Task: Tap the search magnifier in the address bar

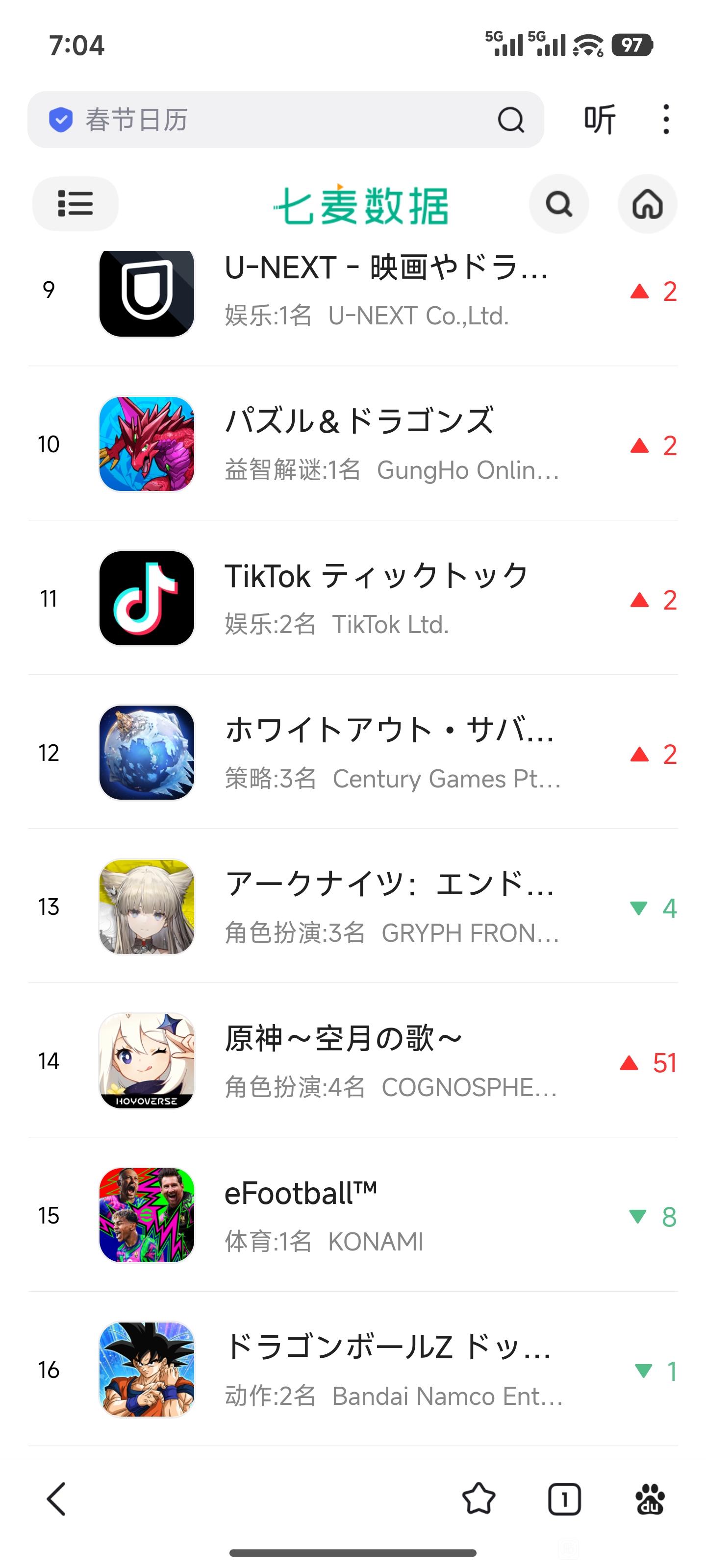Action: click(x=510, y=119)
